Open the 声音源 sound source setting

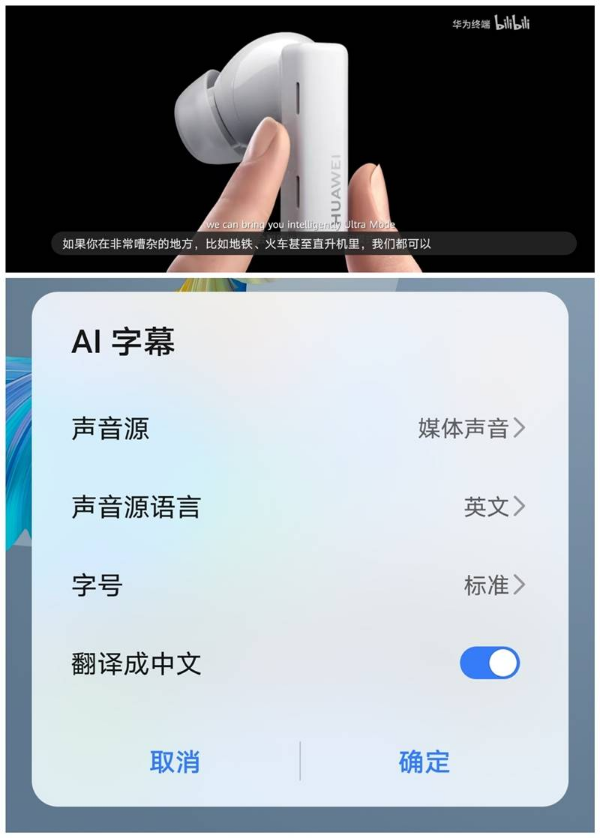click(x=471, y=429)
